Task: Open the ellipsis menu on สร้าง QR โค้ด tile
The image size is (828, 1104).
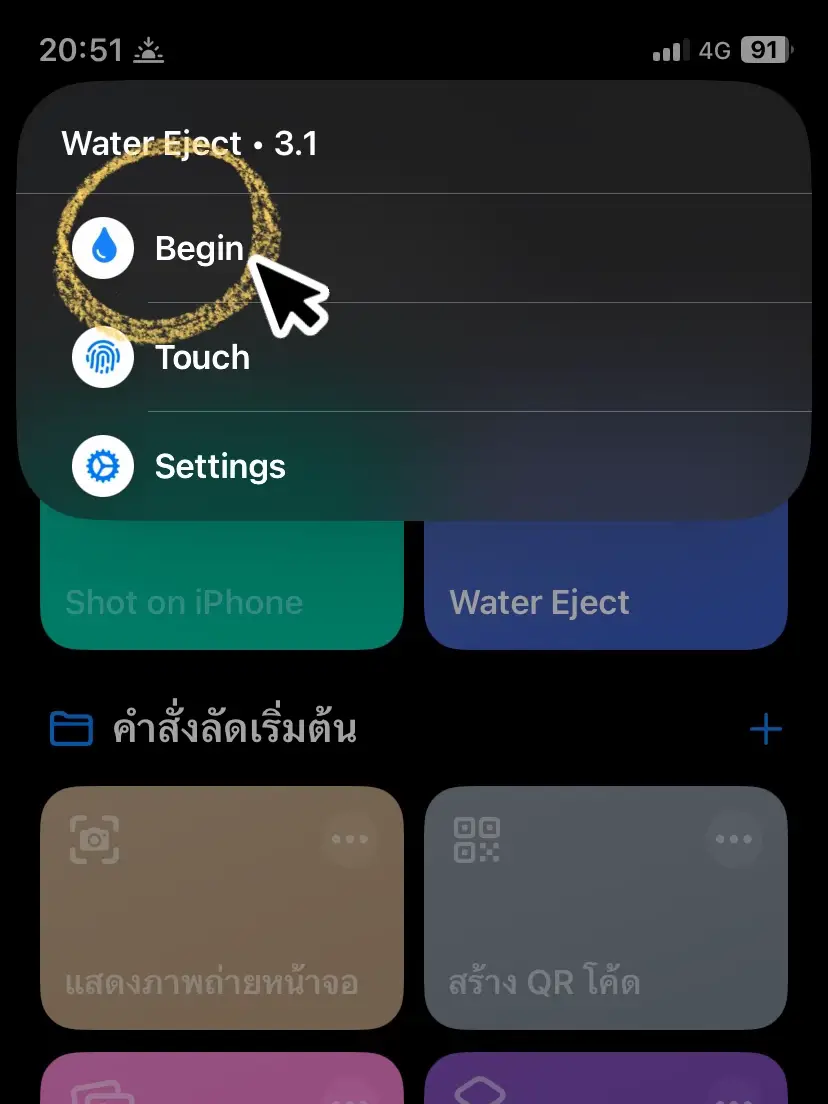Action: click(735, 838)
